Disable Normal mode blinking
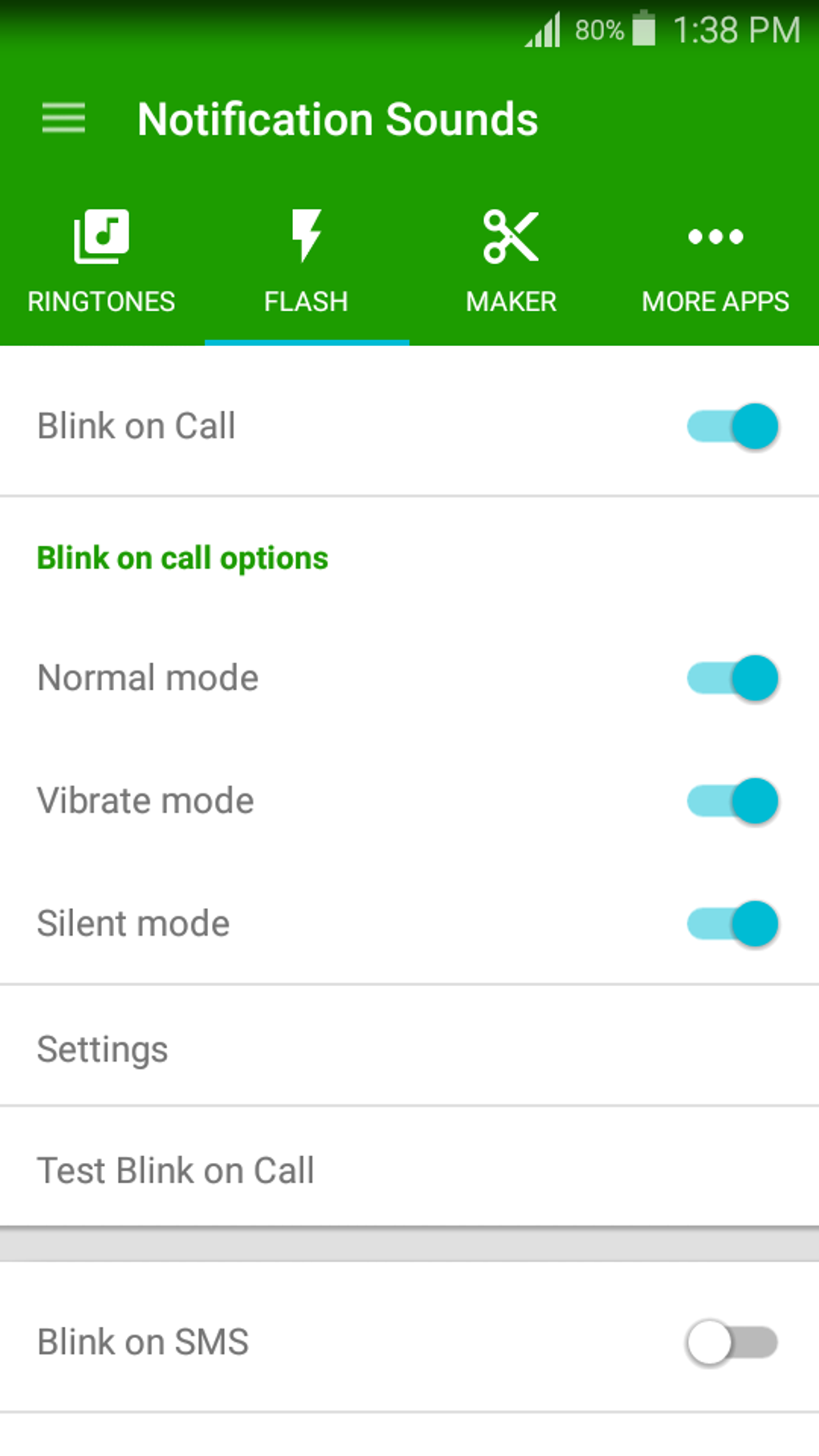The width and height of the screenshot is (819, 1456). click(732, 678)
